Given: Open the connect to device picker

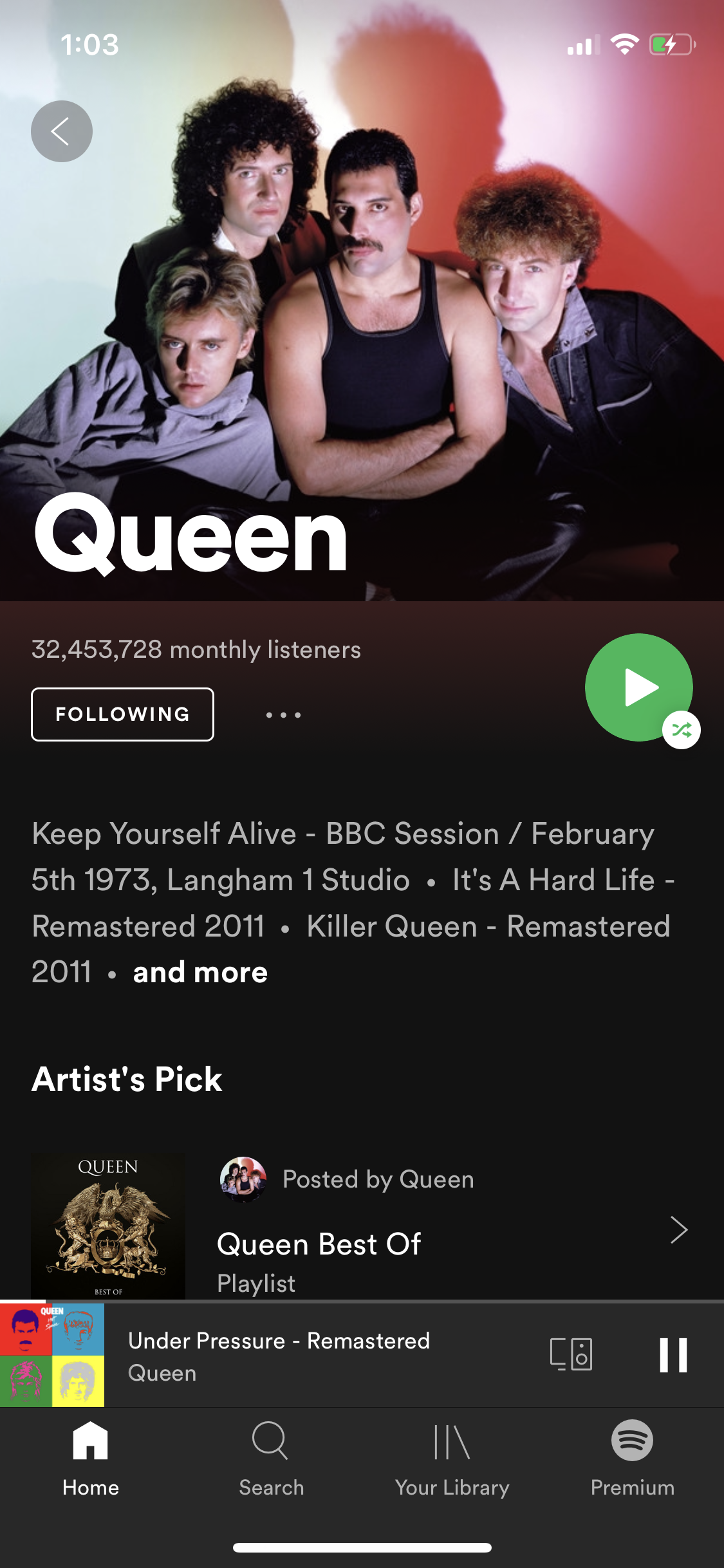Looking at the screenshot, I should 571,1354.
